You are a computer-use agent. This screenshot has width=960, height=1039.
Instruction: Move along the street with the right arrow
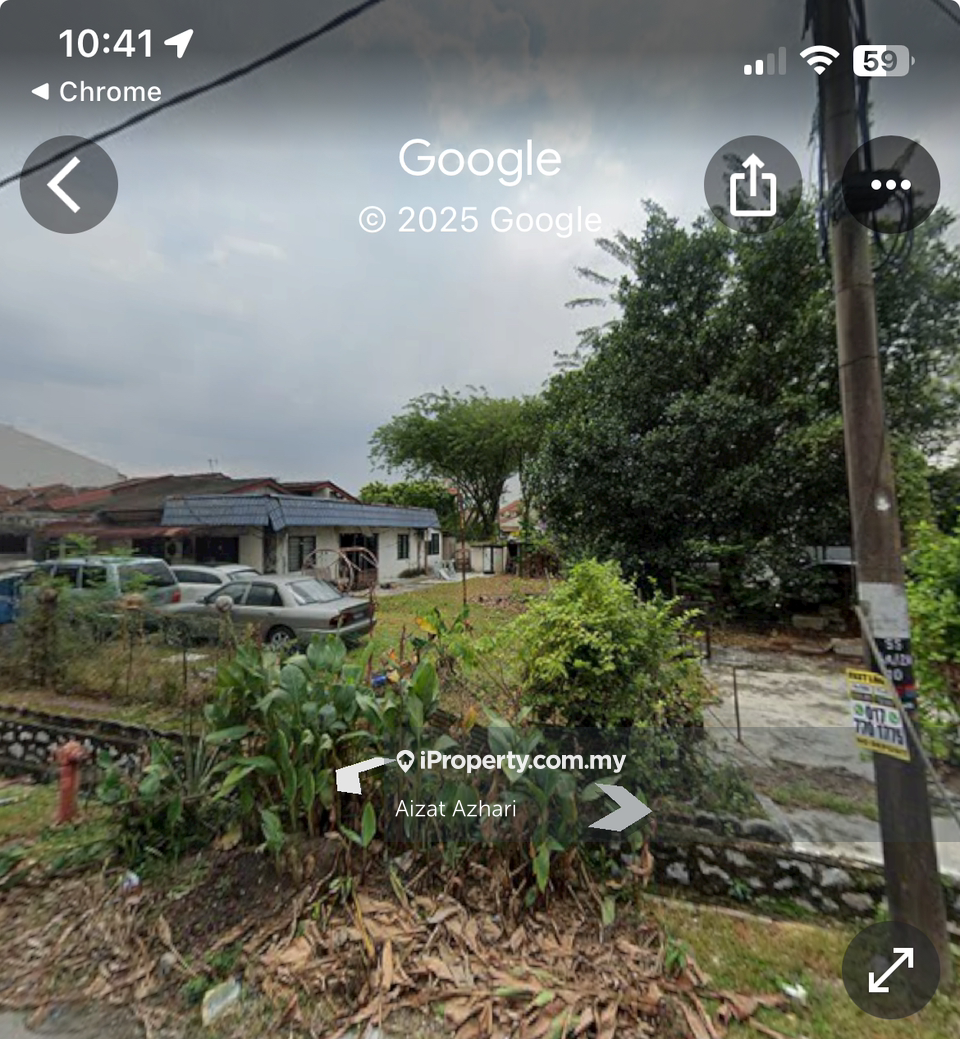[x=622, y=806]
